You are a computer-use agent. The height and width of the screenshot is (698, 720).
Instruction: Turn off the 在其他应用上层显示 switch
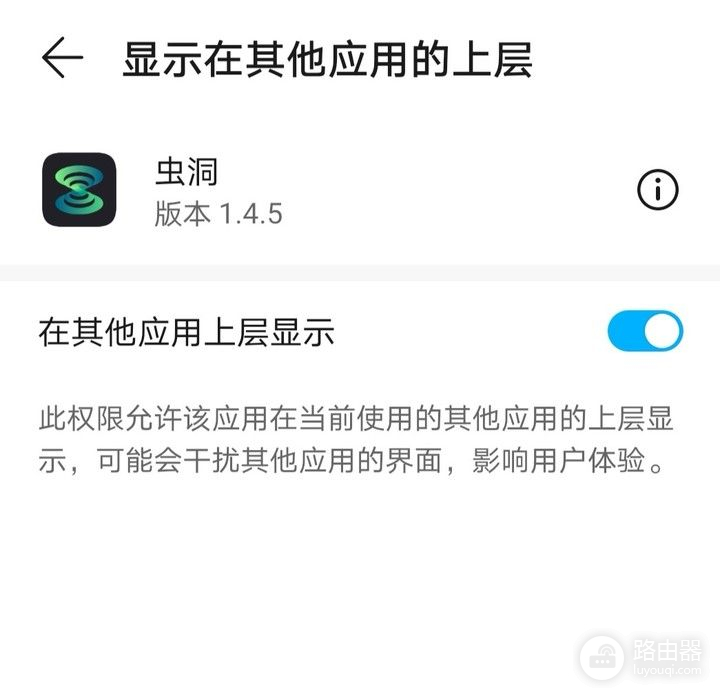(645, 332)
